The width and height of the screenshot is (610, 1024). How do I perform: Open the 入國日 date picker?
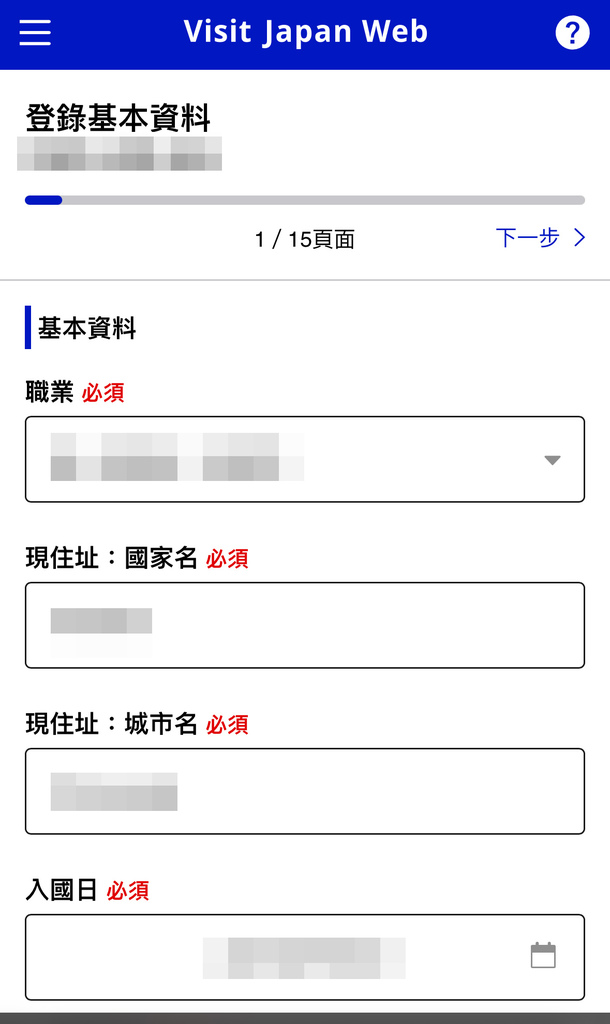[542, 956]
